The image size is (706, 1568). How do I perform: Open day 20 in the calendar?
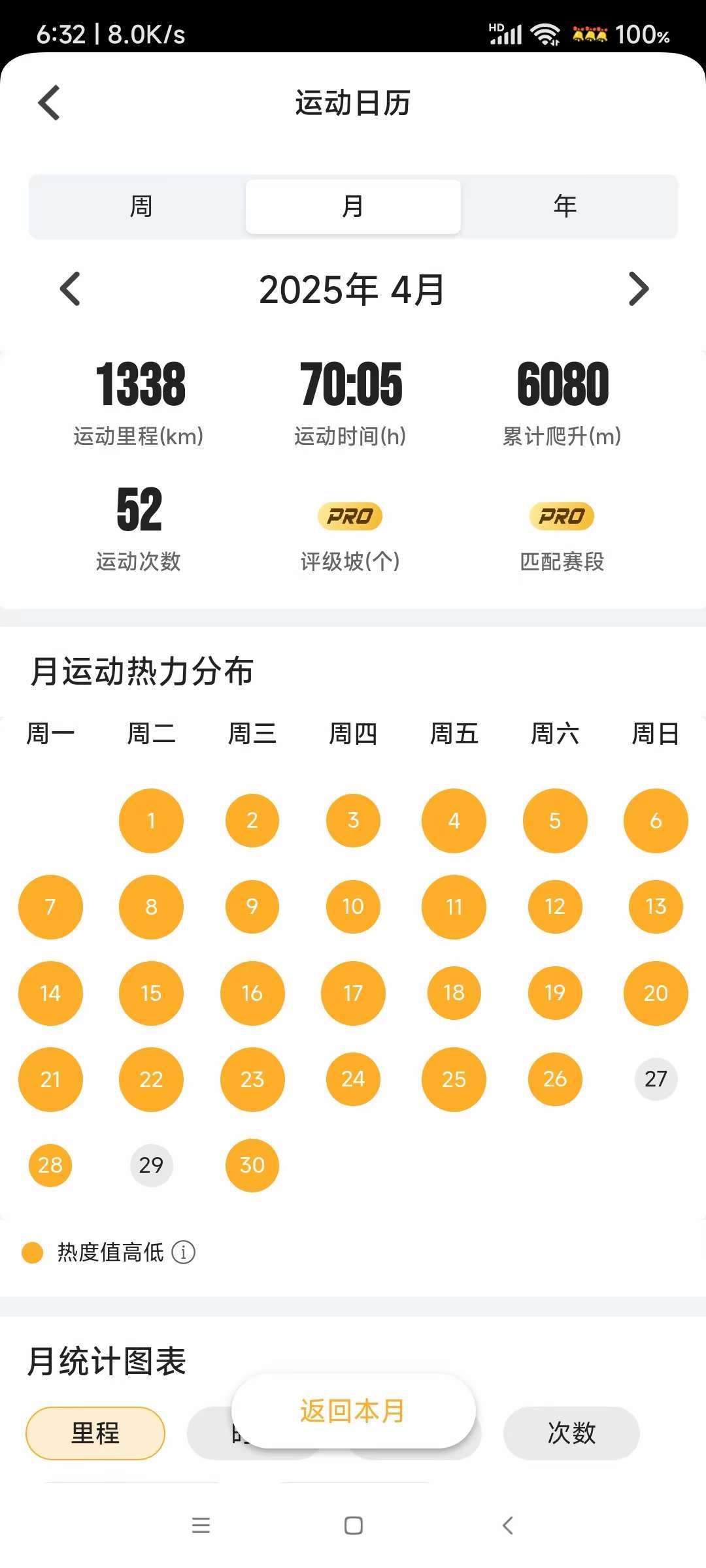(x=656, y=993)
